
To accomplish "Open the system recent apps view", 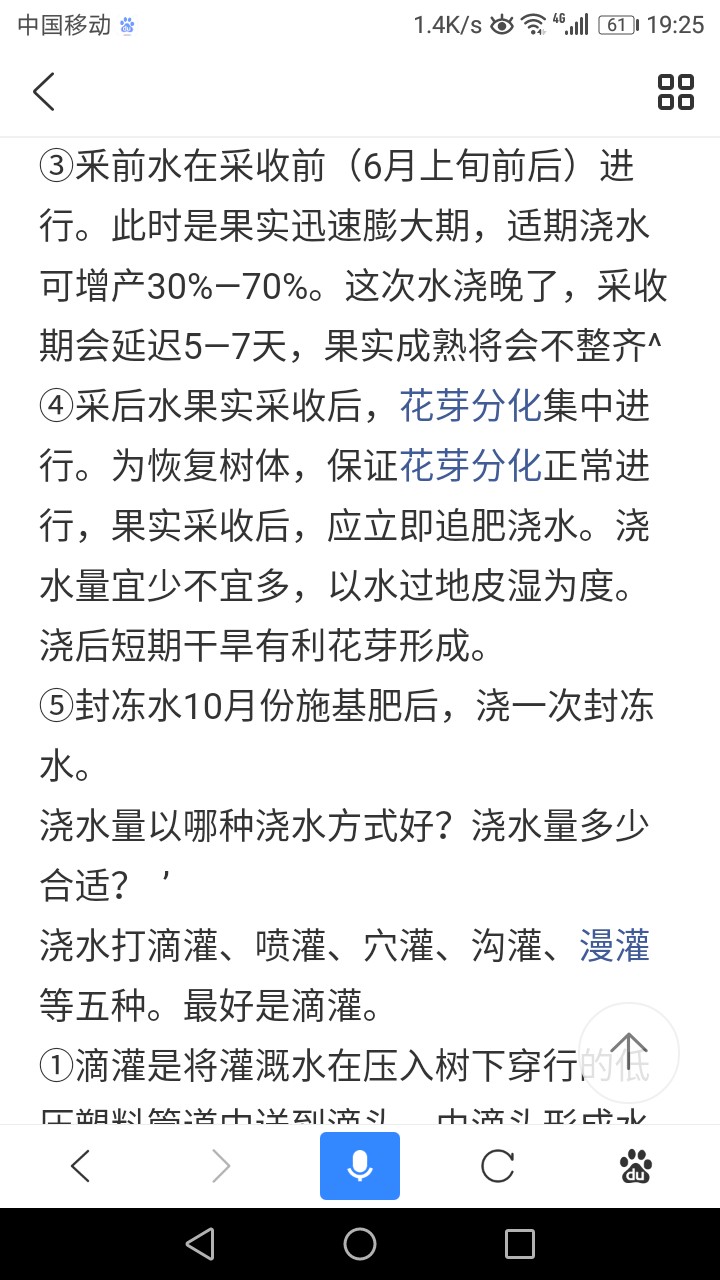I will coord(520,1244).
